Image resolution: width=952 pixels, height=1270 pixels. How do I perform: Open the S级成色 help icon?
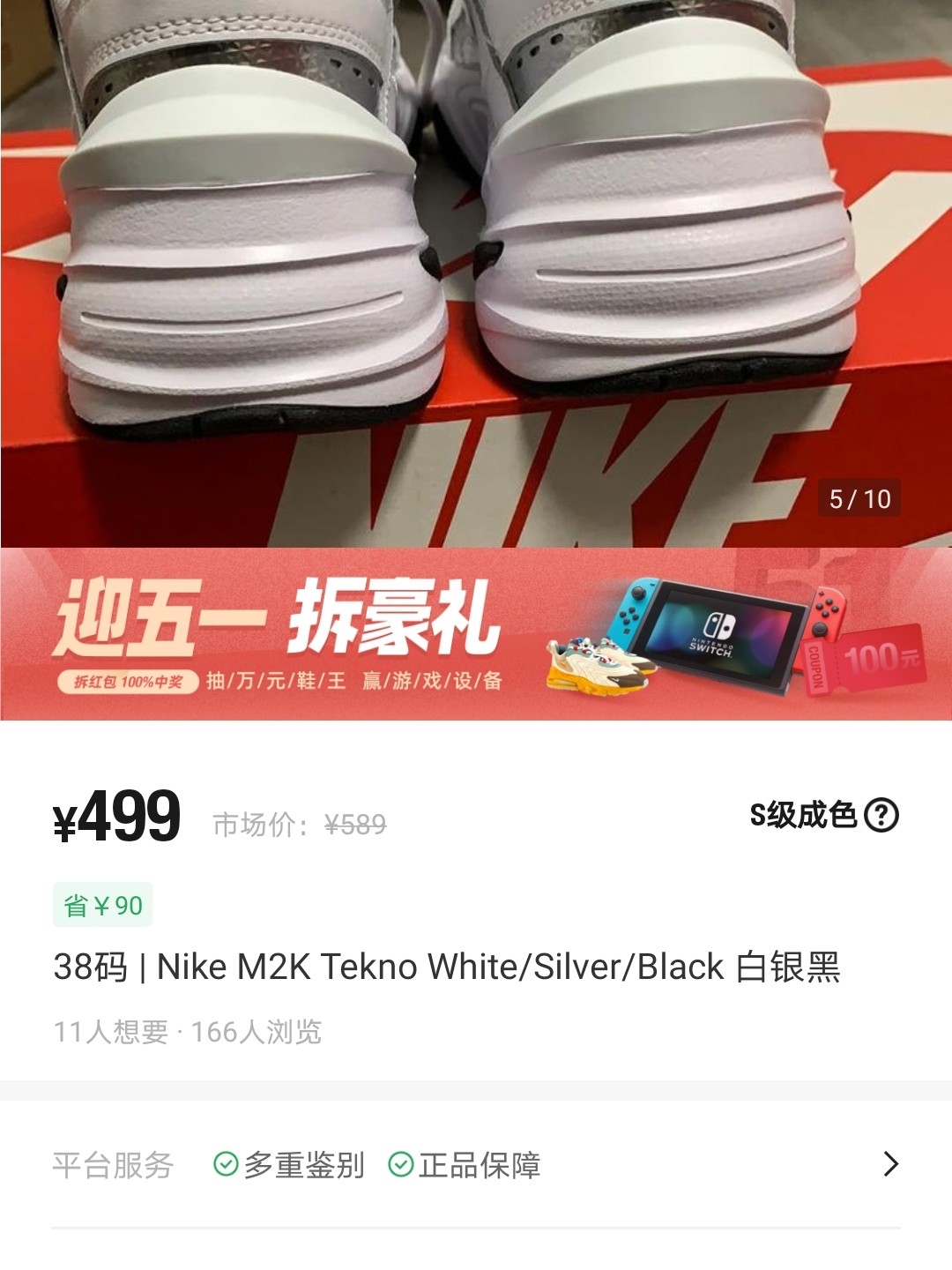[x=881, y=816]
